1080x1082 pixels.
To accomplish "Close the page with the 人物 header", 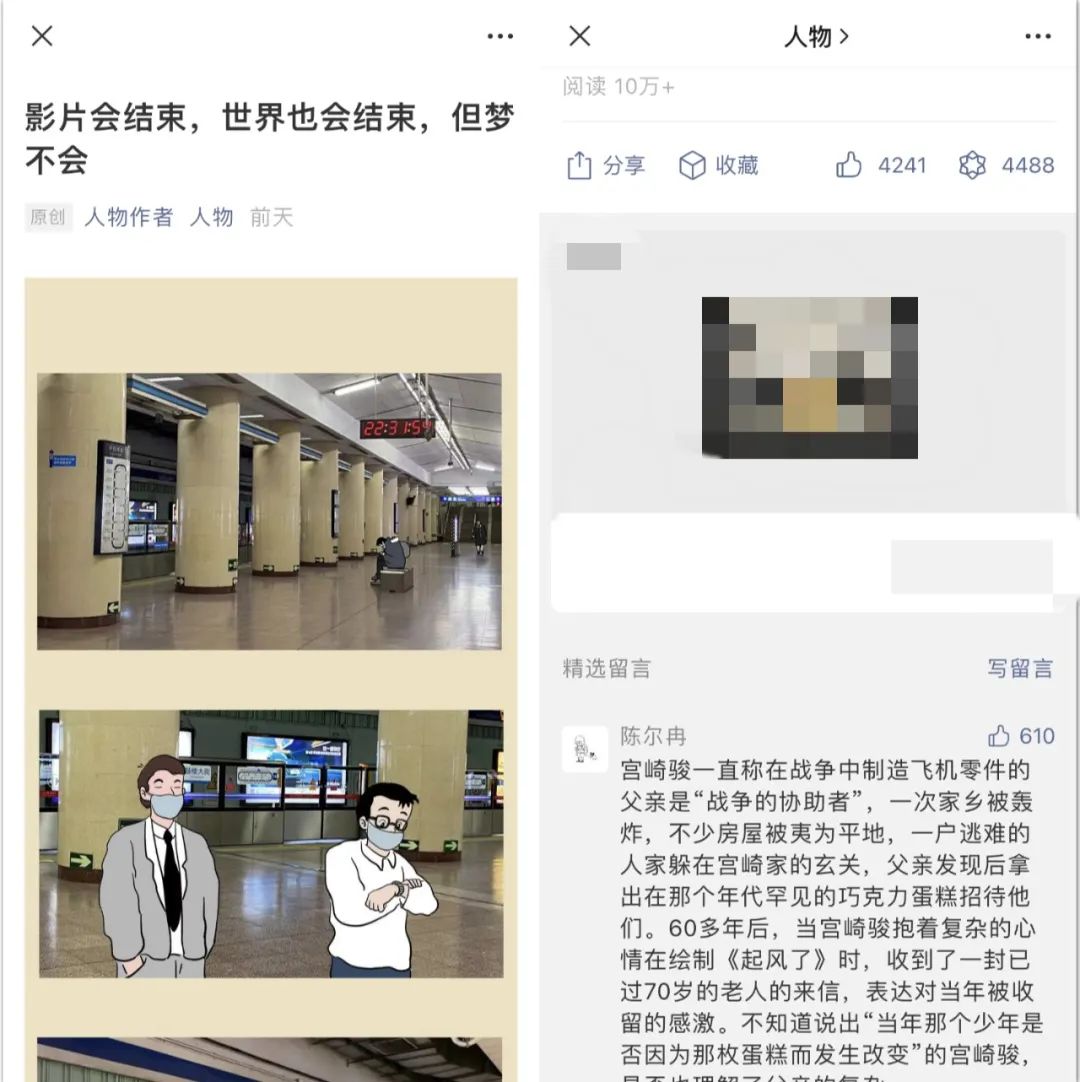I will (x=580, y=36).
